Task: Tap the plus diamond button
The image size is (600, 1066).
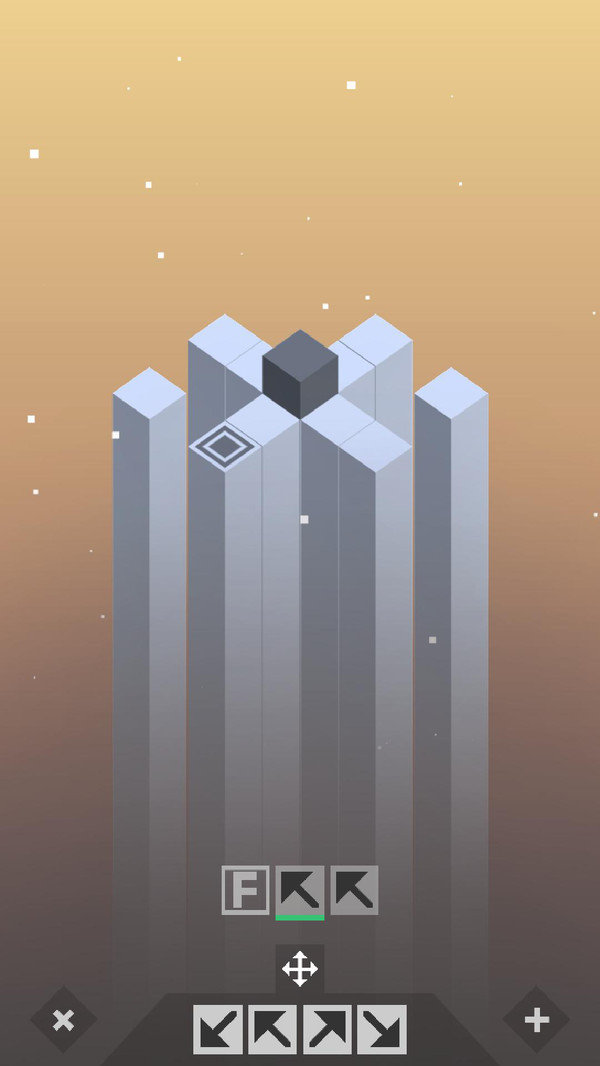Action: pyautogui.click(x=536, y=1020)
